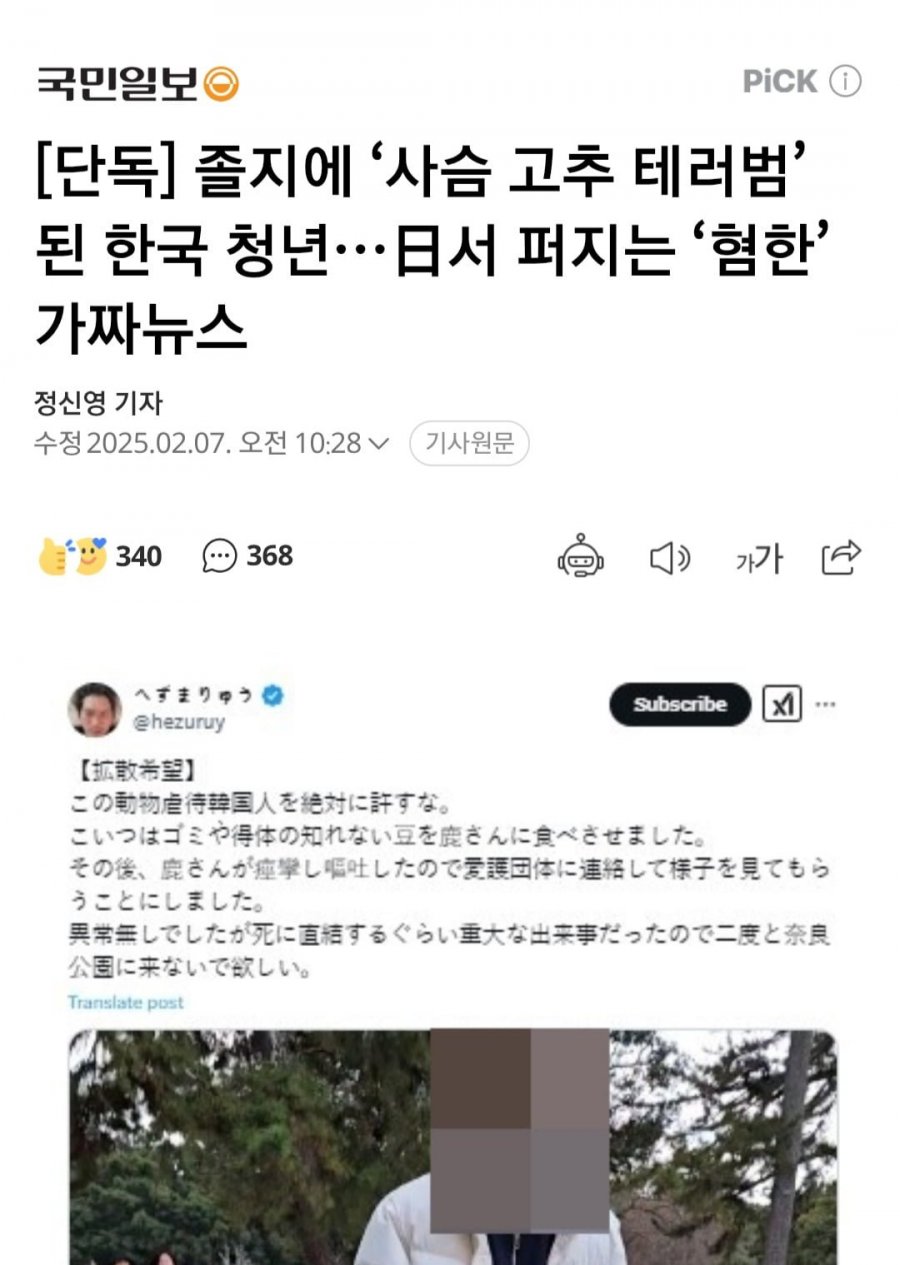Image resolution: width=900 pixels, height=1265 pixels.
Task: Tap the PiCK info icon
Action: [x=845, y=81]
